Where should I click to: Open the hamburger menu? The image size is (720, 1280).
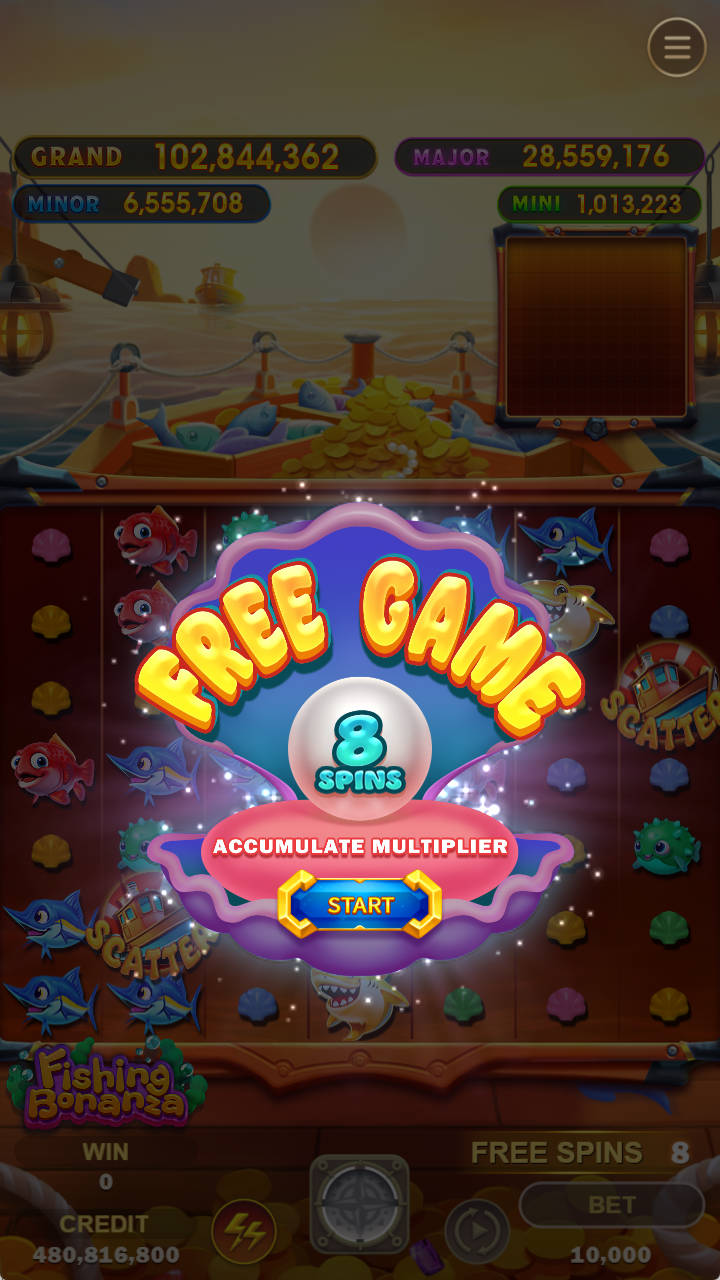pos(677,47)
